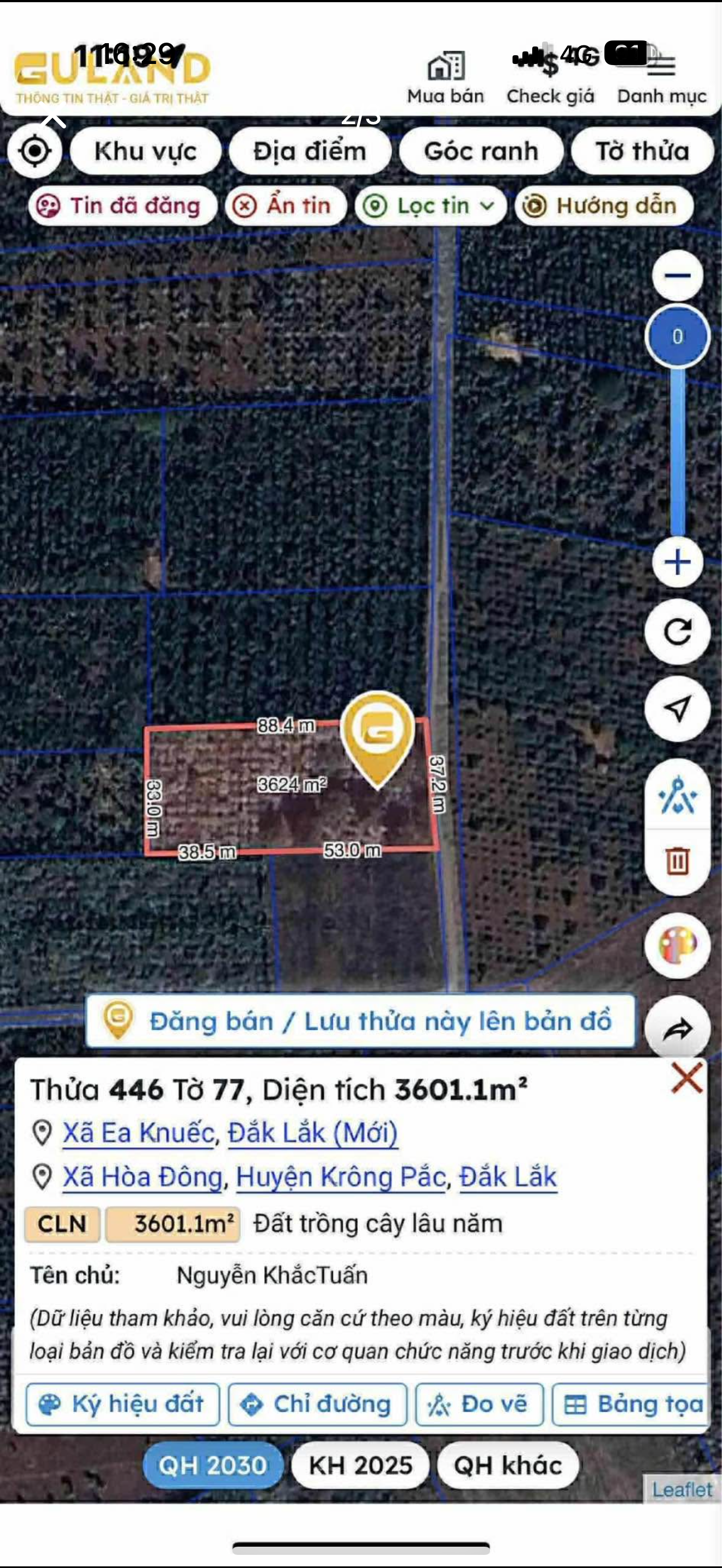Open the Khu vực area selector
Viewport: 722px width, 1568px height.
(145, 151)
